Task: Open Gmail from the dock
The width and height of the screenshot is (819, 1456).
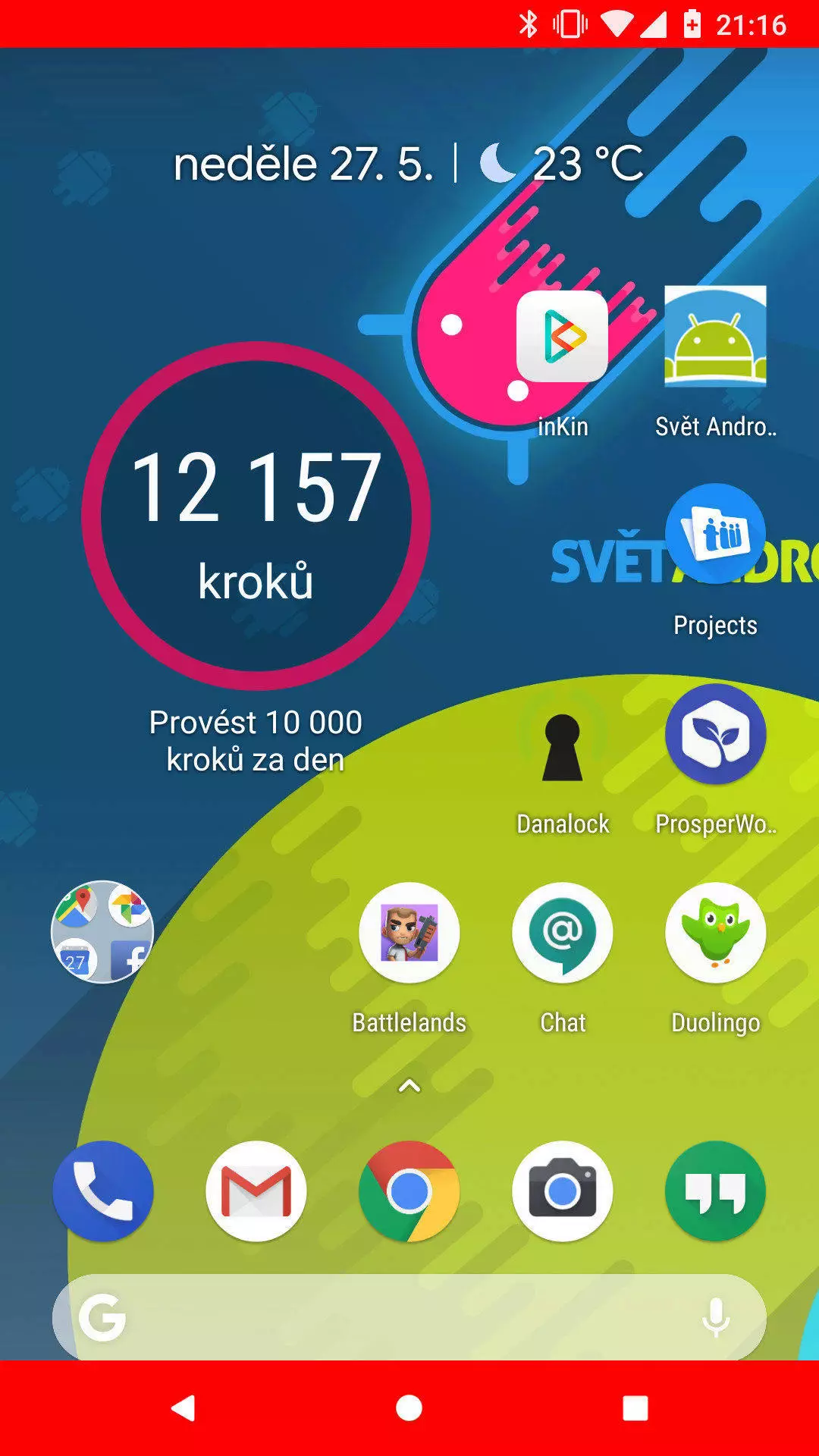Action: (256, 1191)
